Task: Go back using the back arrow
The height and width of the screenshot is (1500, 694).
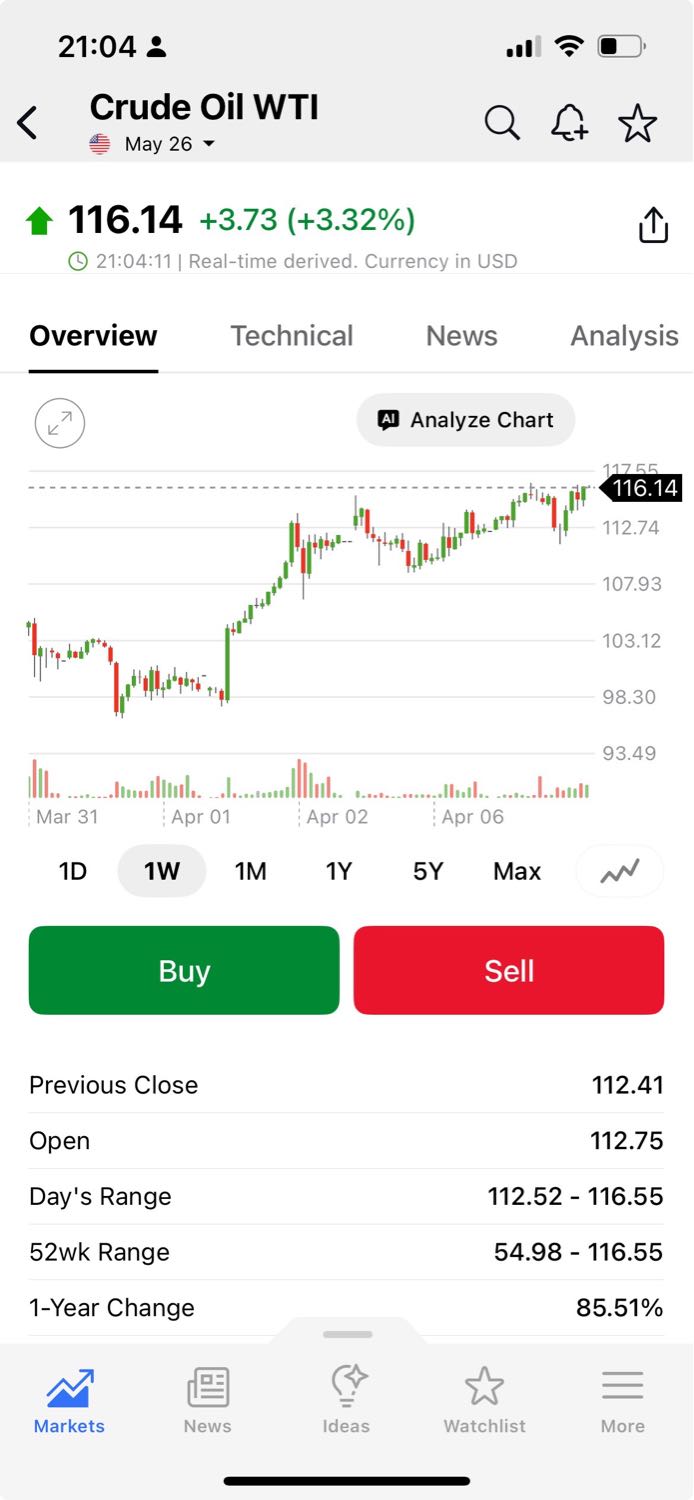Action: [28, 124]
